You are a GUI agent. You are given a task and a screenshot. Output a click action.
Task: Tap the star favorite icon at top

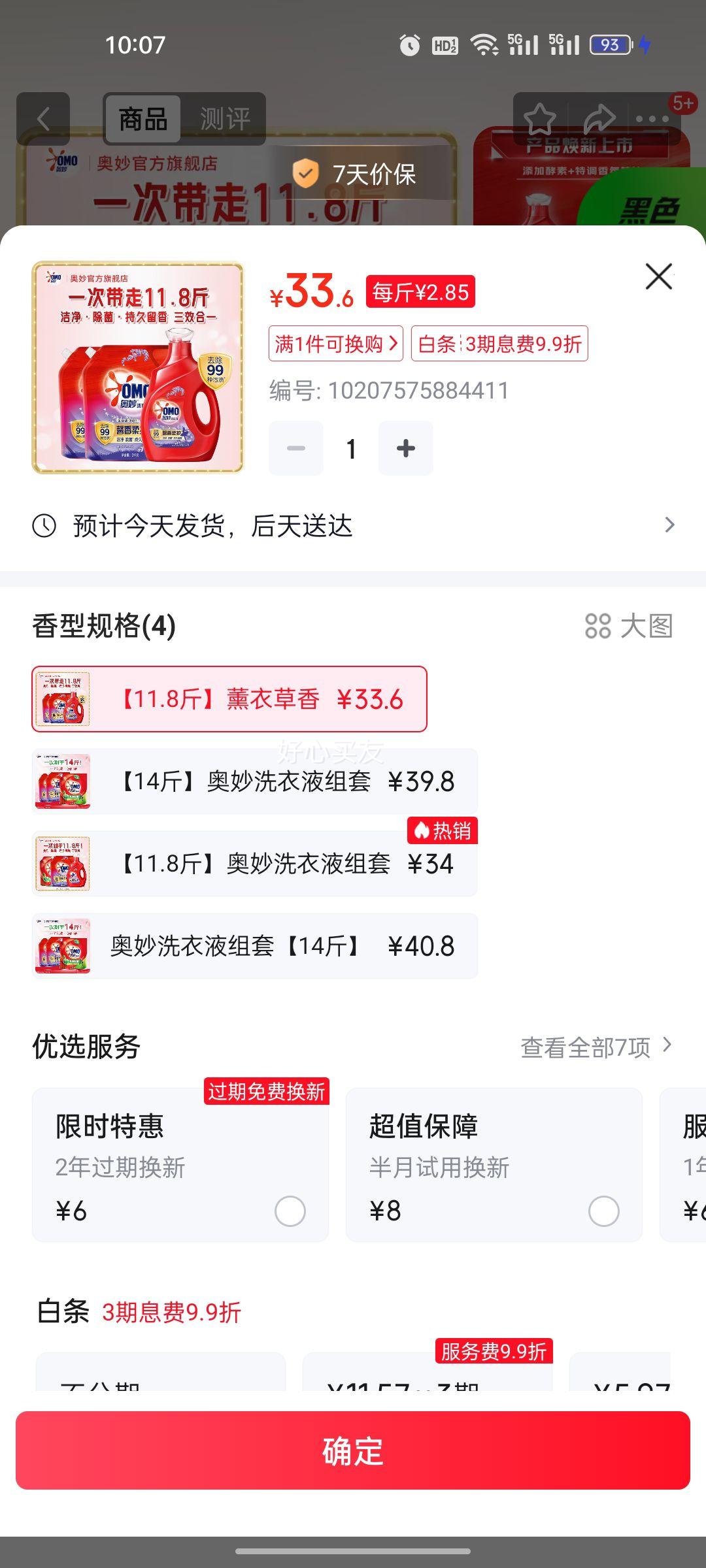(540, 116)
